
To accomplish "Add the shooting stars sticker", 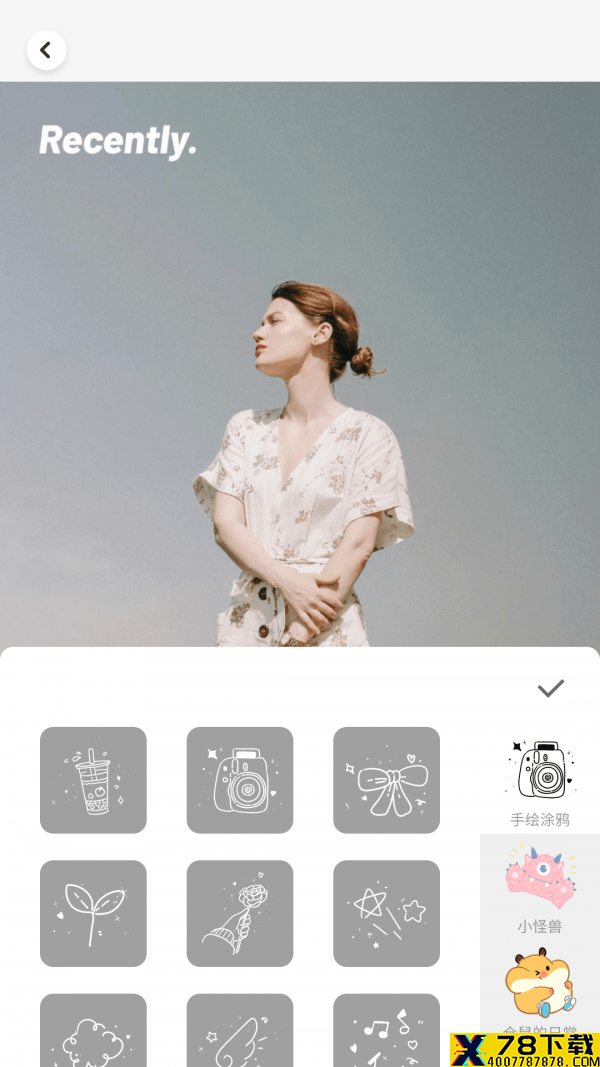I will (x=386, y=913).
